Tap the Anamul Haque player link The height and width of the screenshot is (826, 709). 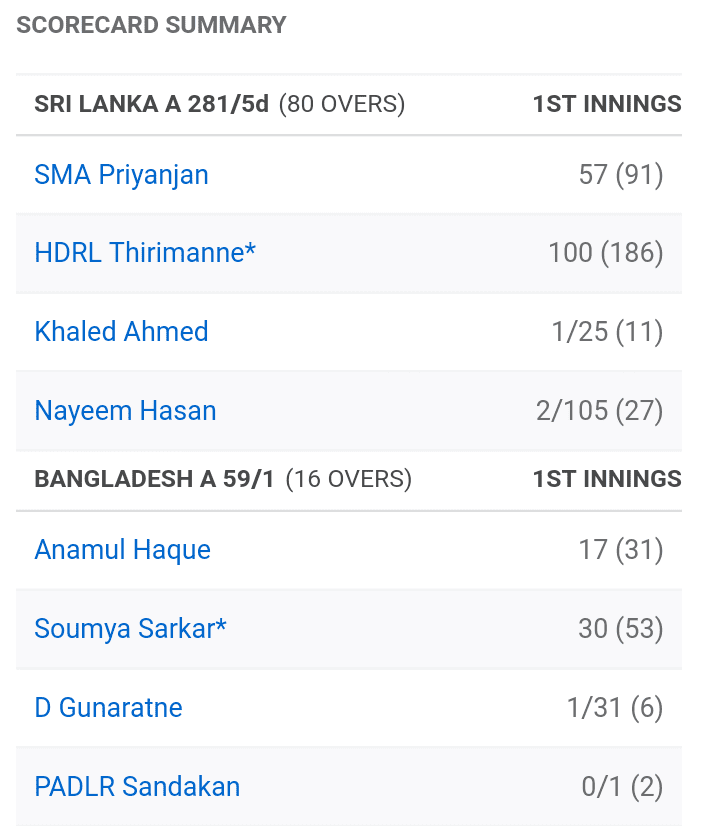coord(122,550)
